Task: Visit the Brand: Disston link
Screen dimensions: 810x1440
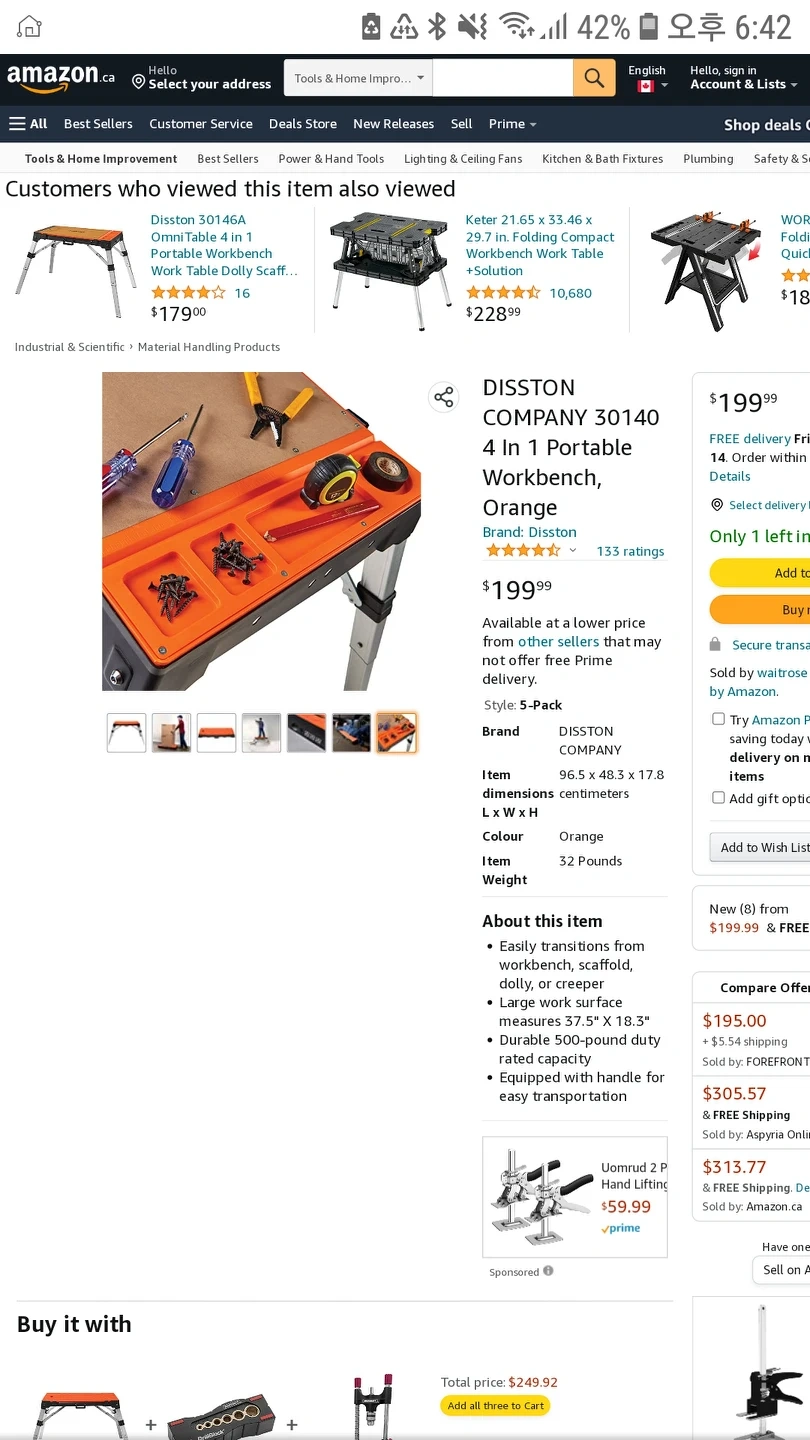Action: coord(529,532)
